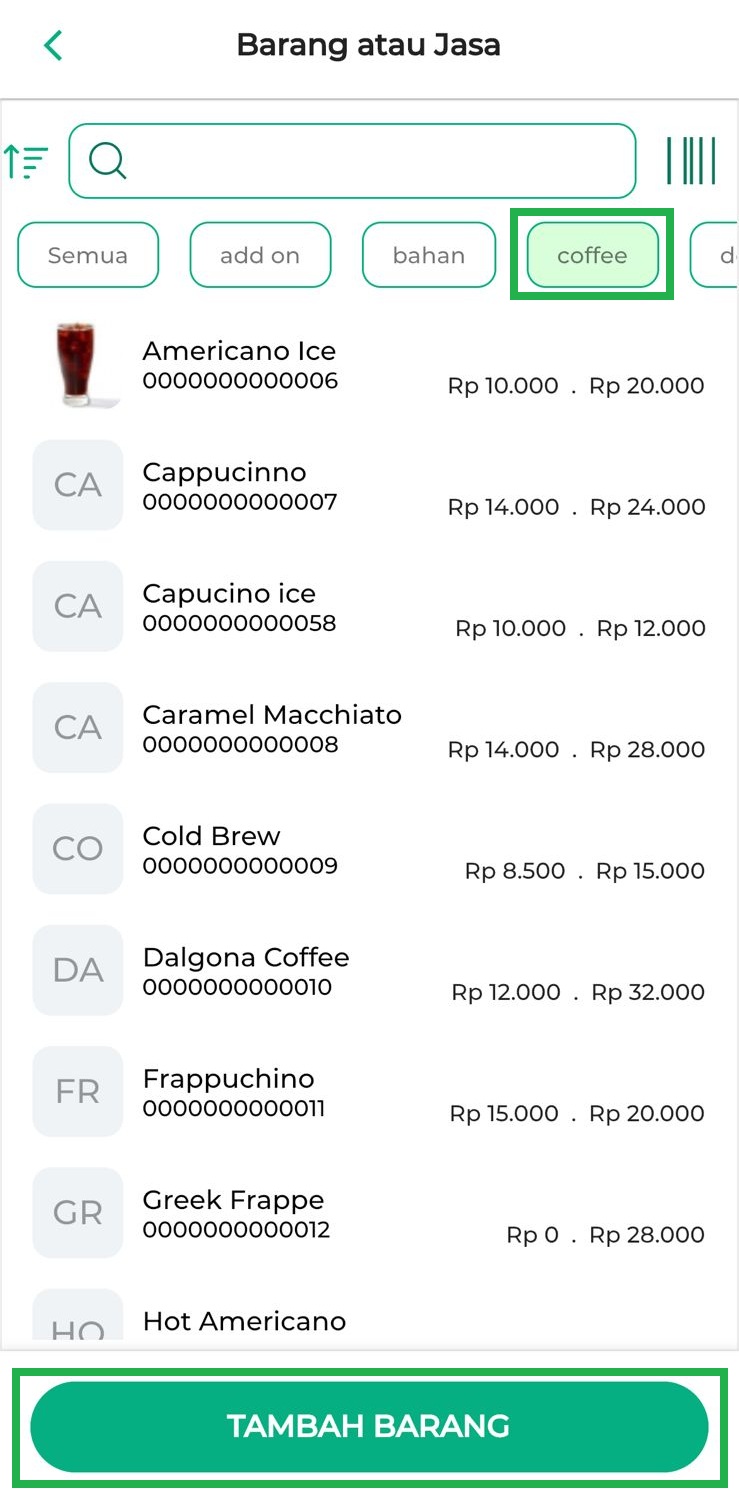
Task: Open the sort order icon
Action: tap(26, 161)
